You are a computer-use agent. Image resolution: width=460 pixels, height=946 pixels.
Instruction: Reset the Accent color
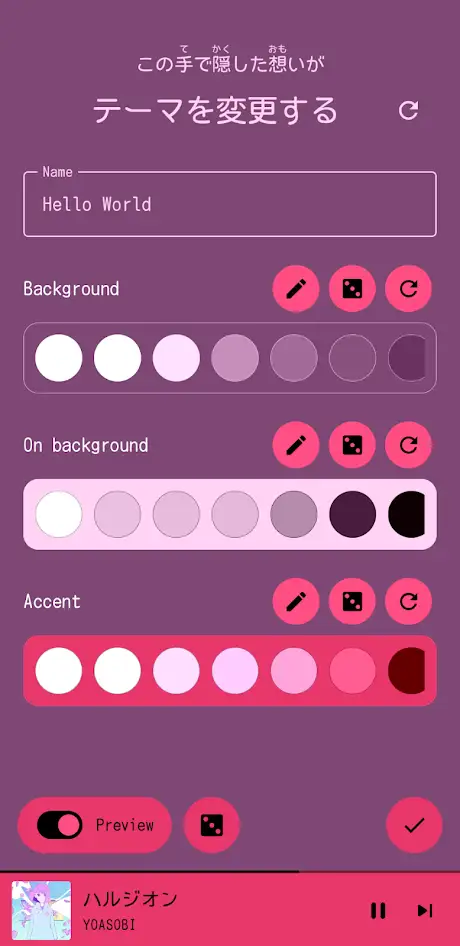point(409,602)
